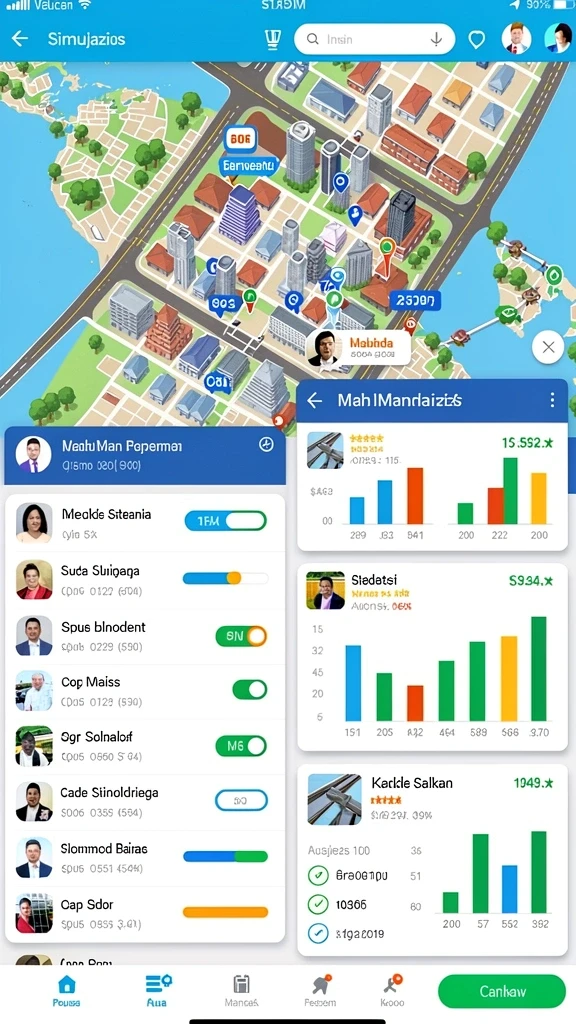Tap the heart icon in the top bar
576x1024 pixels.
point(477,40)
